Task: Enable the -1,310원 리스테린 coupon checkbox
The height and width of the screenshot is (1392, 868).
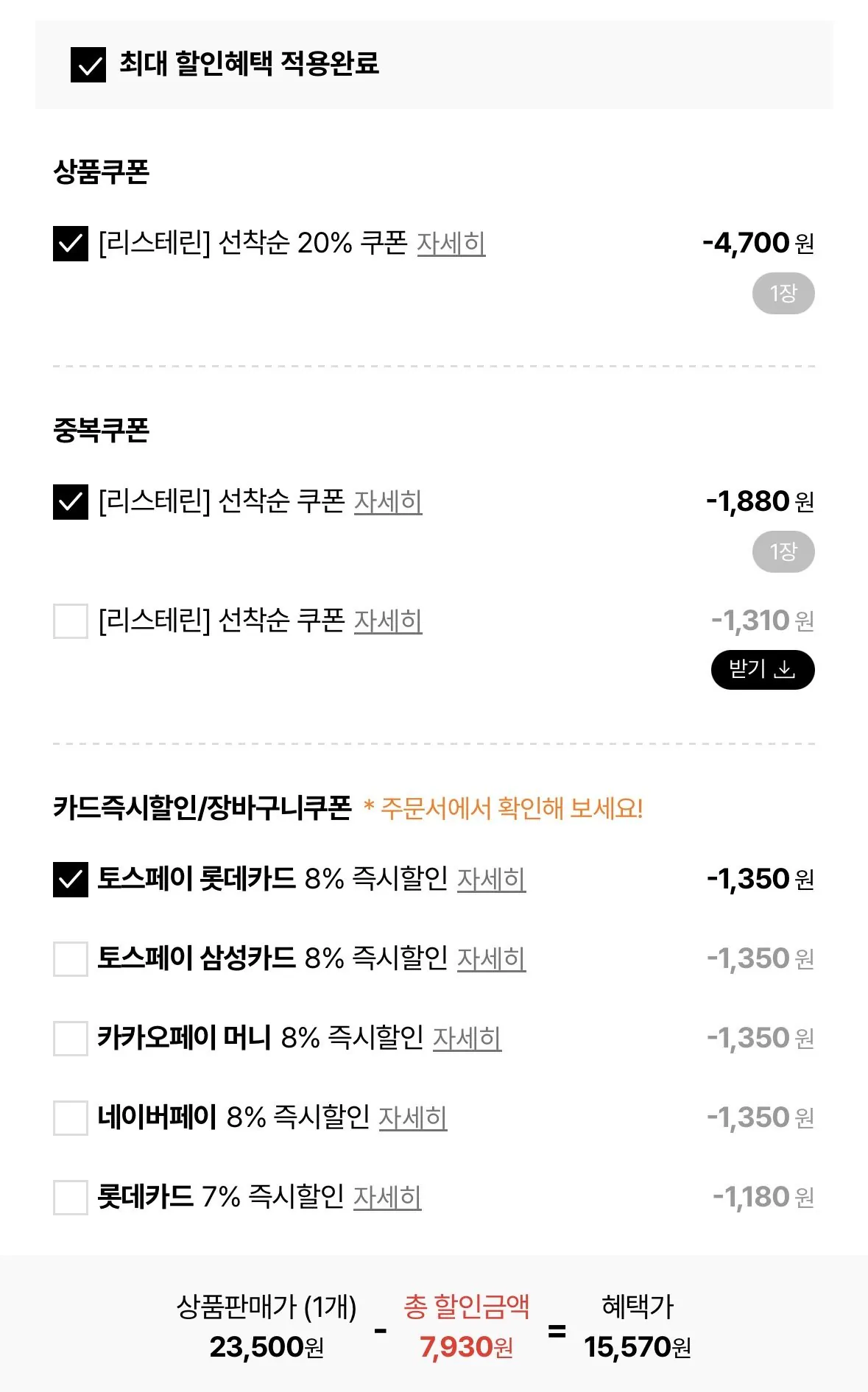Action: point(70,621)
